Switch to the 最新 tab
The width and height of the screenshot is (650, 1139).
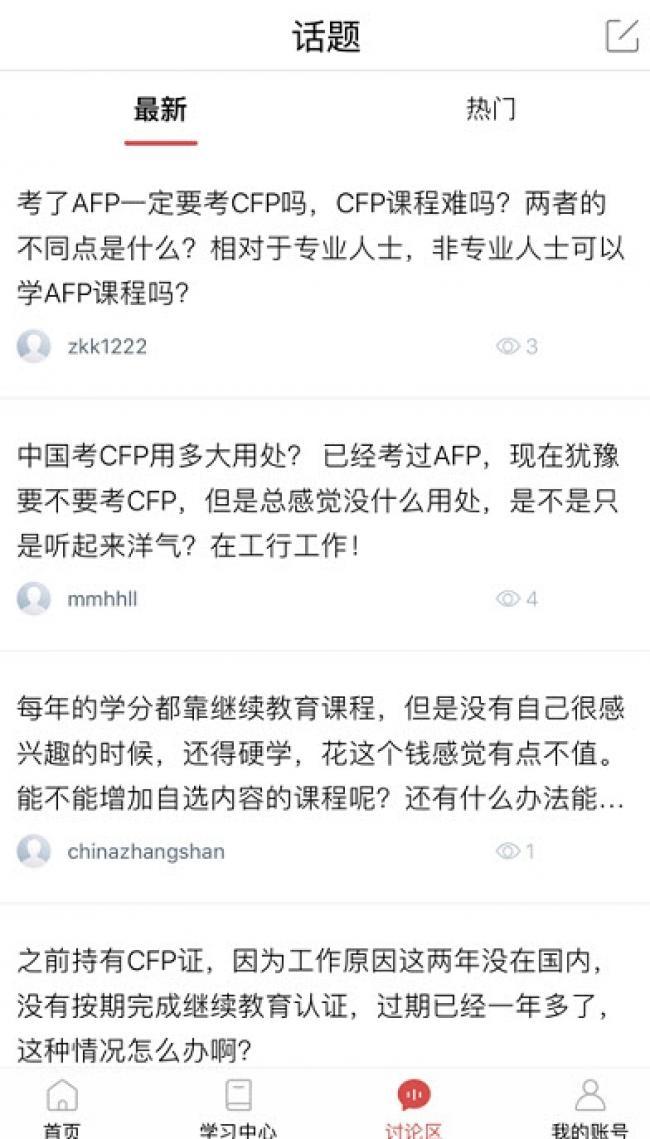(x=160, y=109)
